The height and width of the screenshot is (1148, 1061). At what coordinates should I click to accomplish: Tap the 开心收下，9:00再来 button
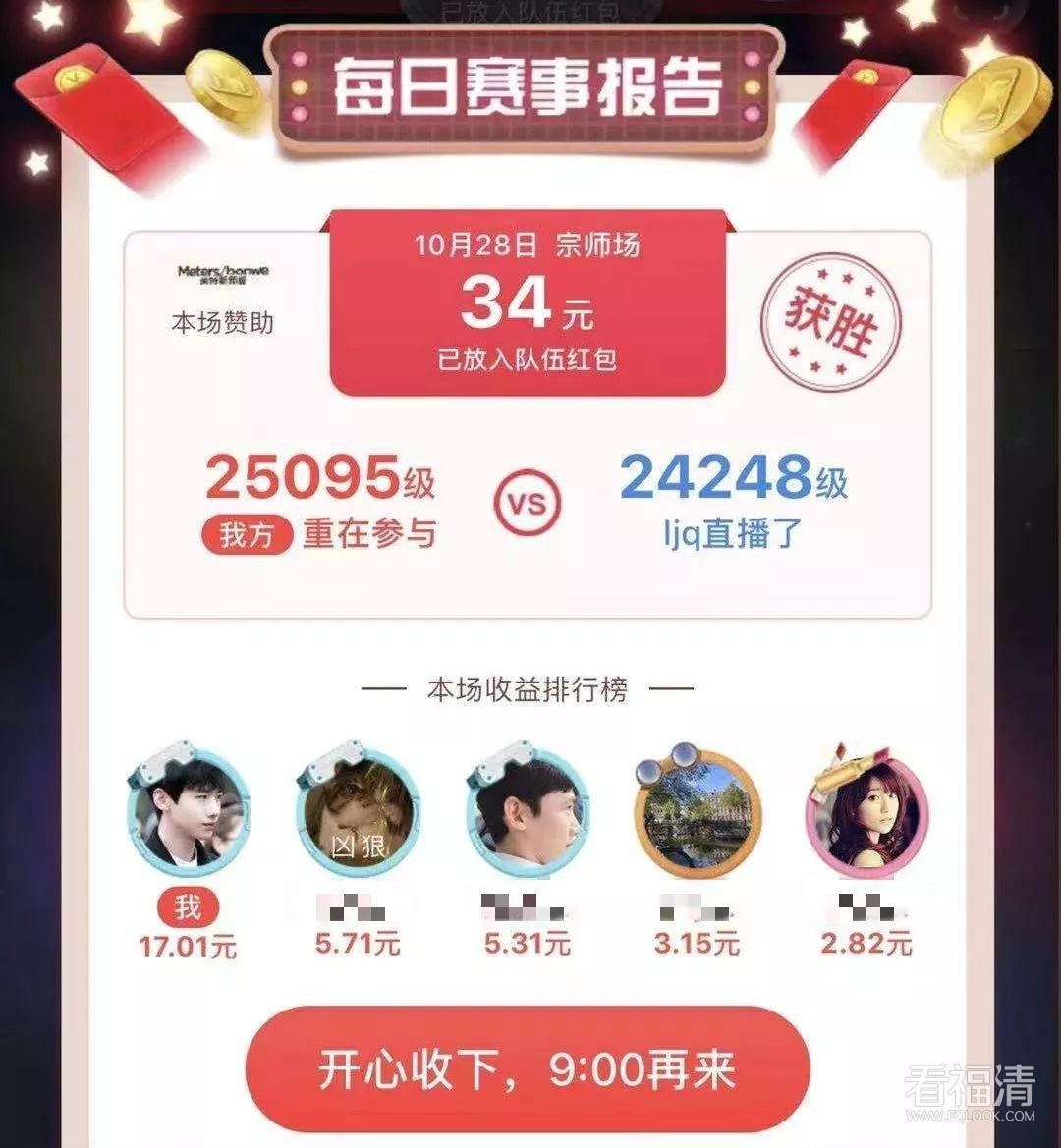[x=528, y=1069]
